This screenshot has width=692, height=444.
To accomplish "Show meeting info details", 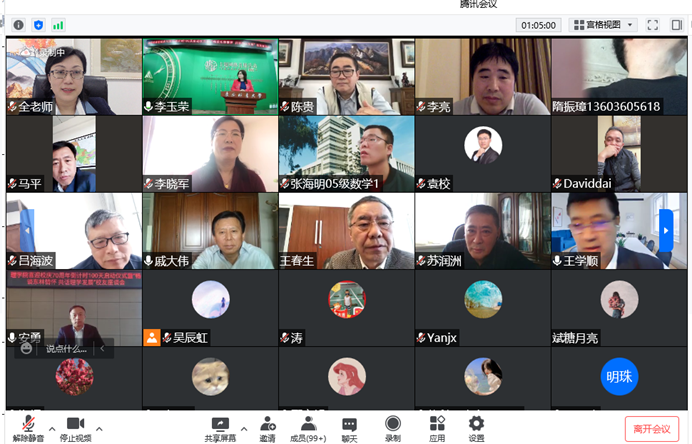I will point(18,25).
